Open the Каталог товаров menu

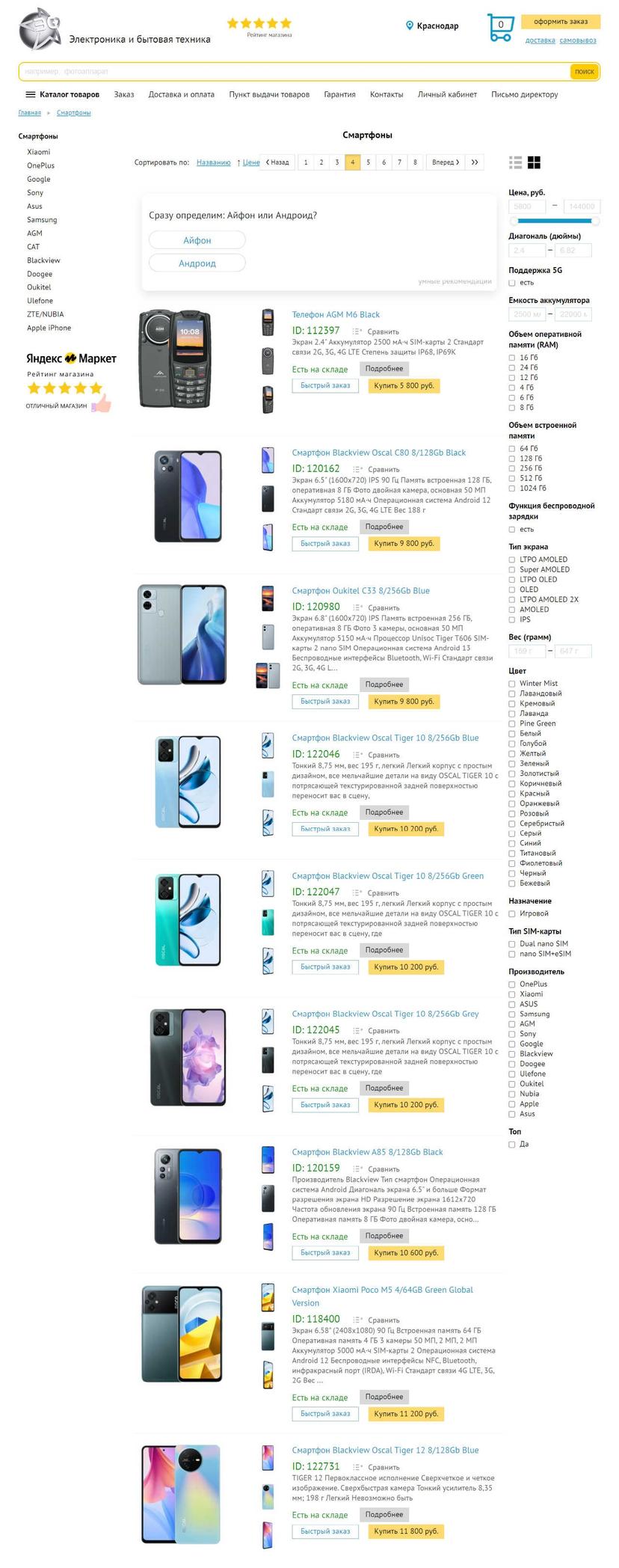point(62,94)
